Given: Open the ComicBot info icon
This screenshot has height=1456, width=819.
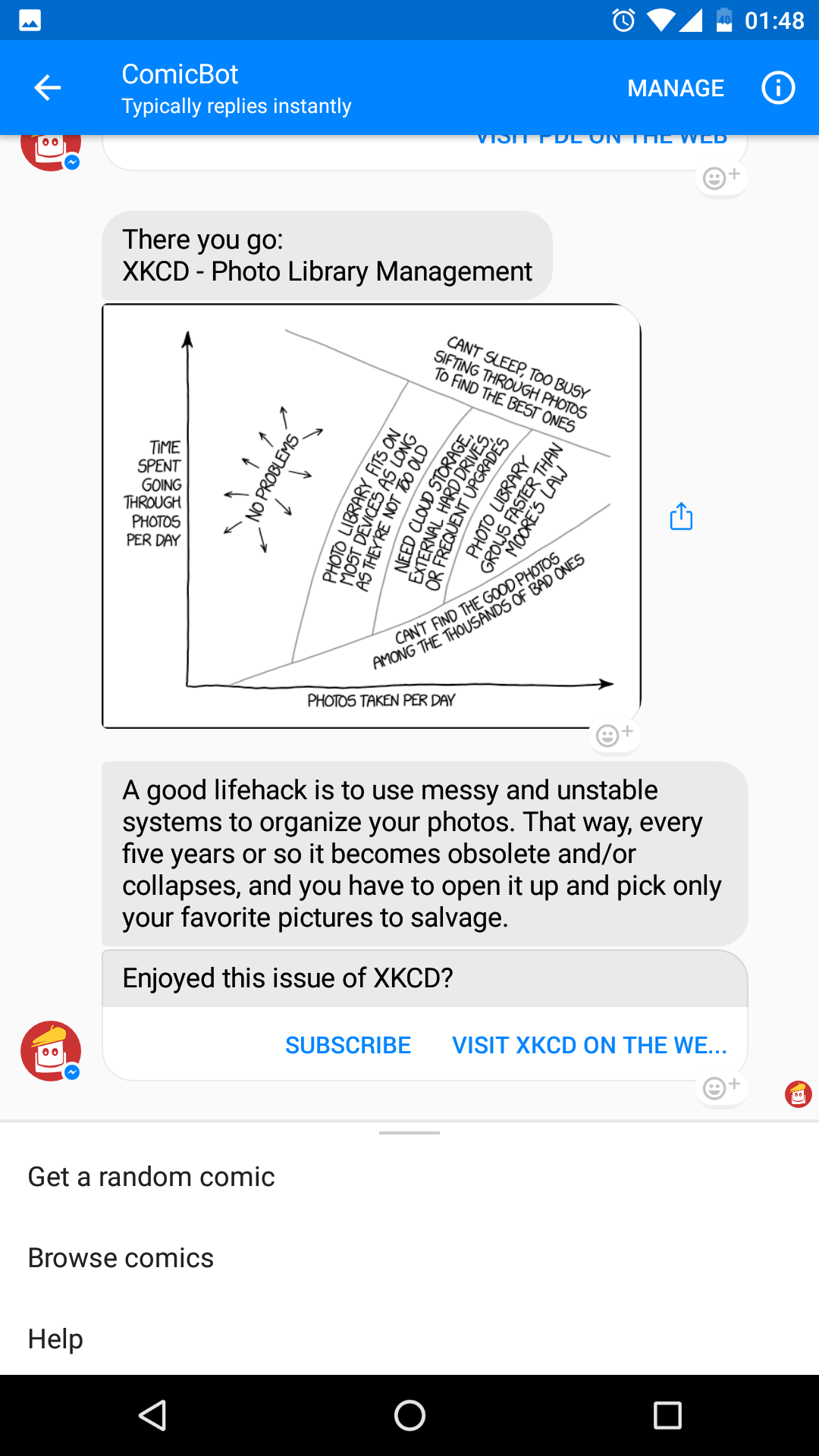Looking at the screenshot, I should click(x=778, y=88).
